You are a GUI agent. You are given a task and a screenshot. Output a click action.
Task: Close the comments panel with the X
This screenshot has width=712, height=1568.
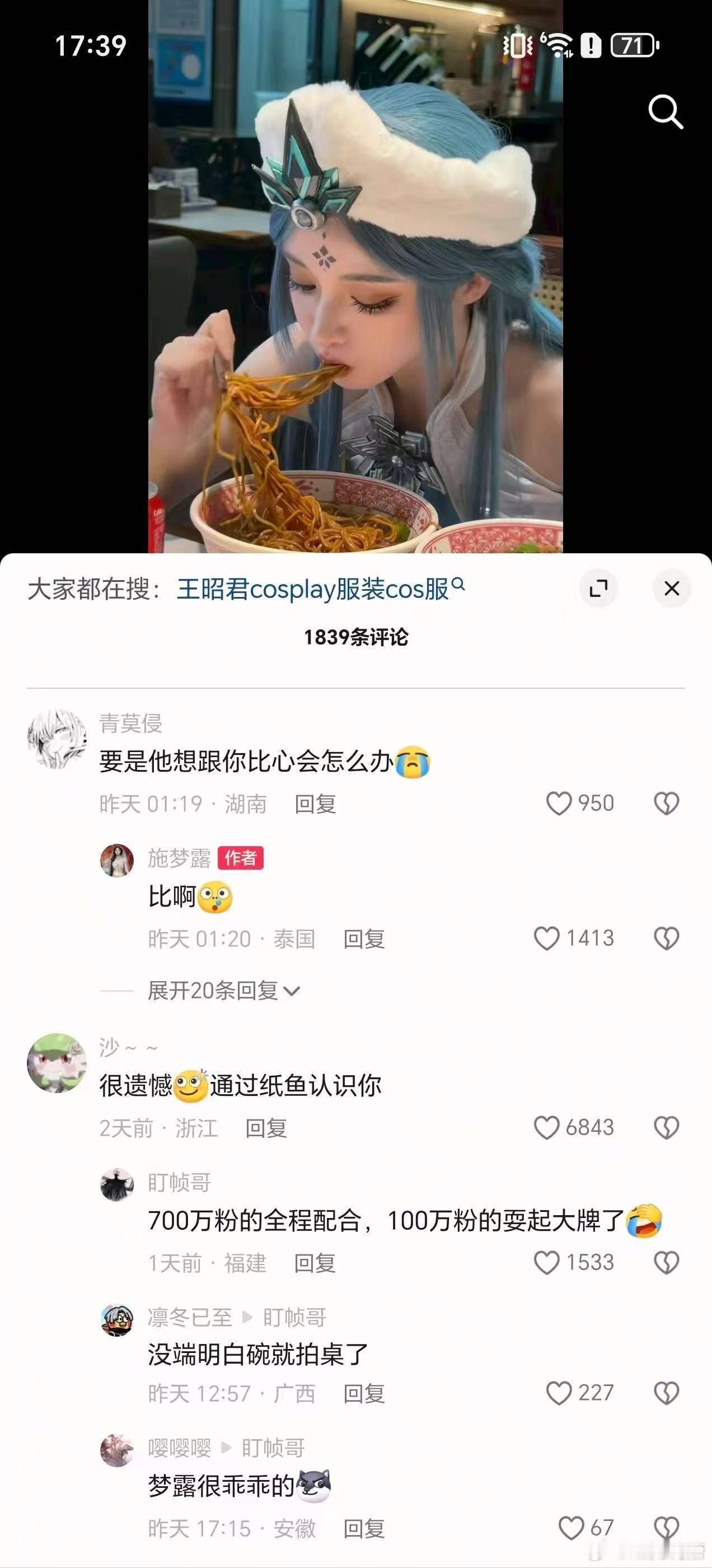tap(672, 589)
